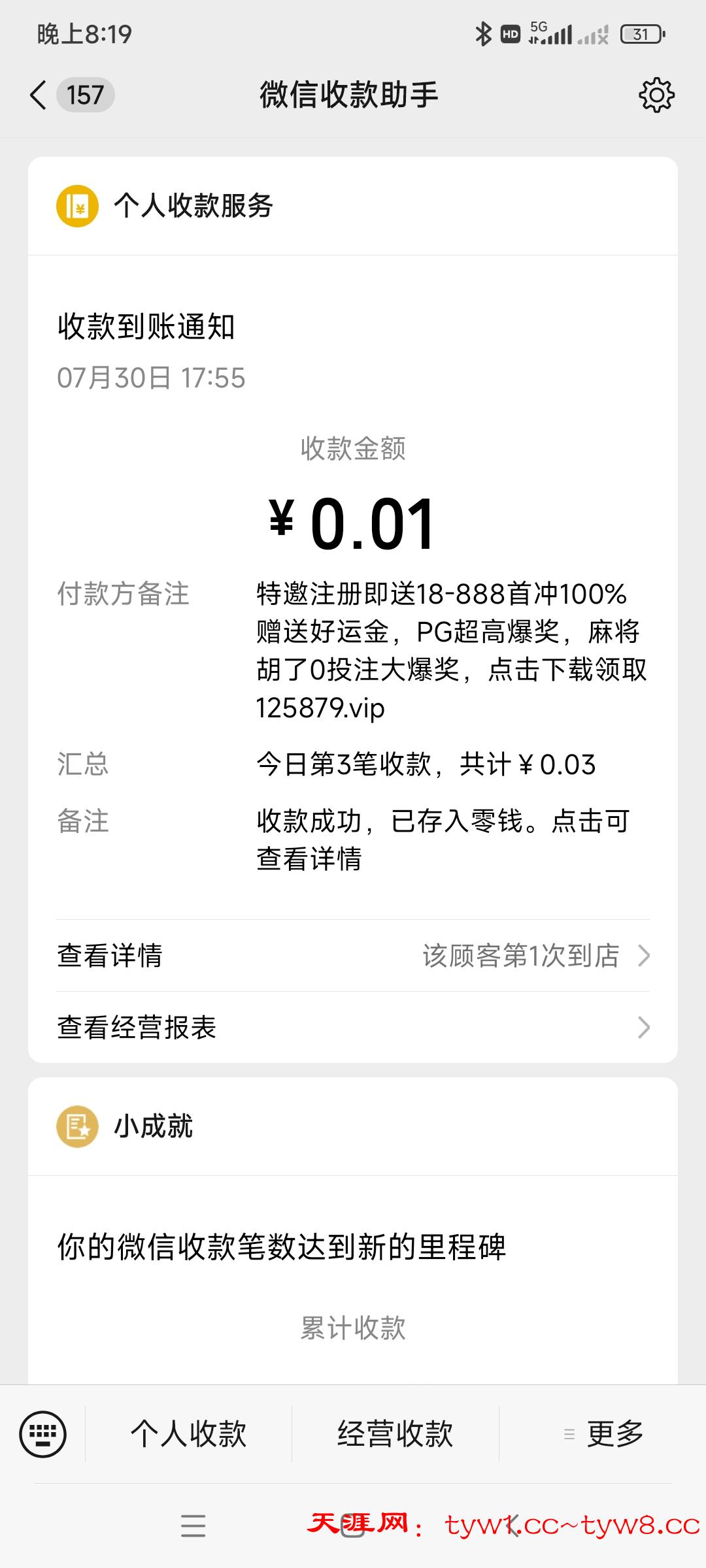Open the settings gear icon
Screen dimensions: 706x1568
[x=656, y=95]
